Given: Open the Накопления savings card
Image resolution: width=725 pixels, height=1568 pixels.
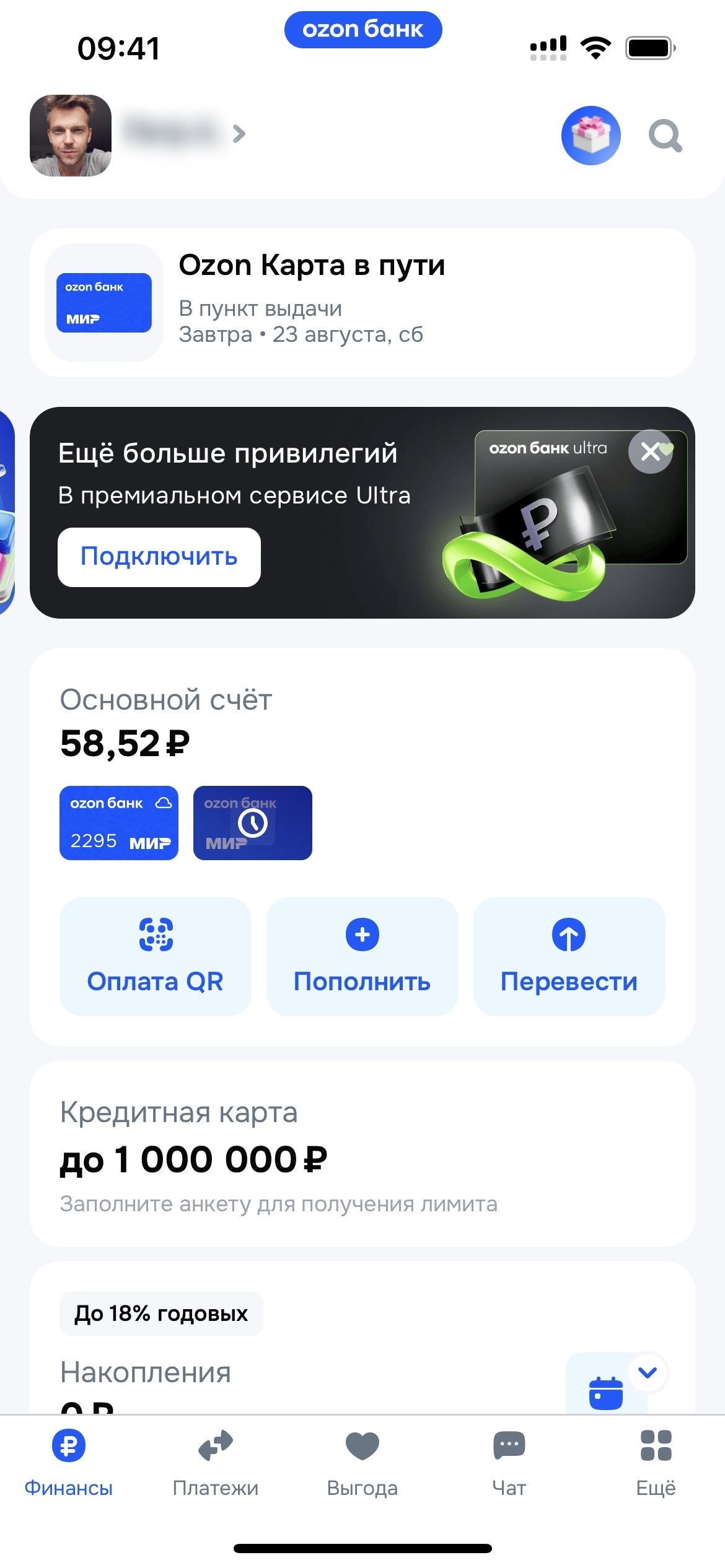Looking at the screenshot, I should [x=248, y=1372].
